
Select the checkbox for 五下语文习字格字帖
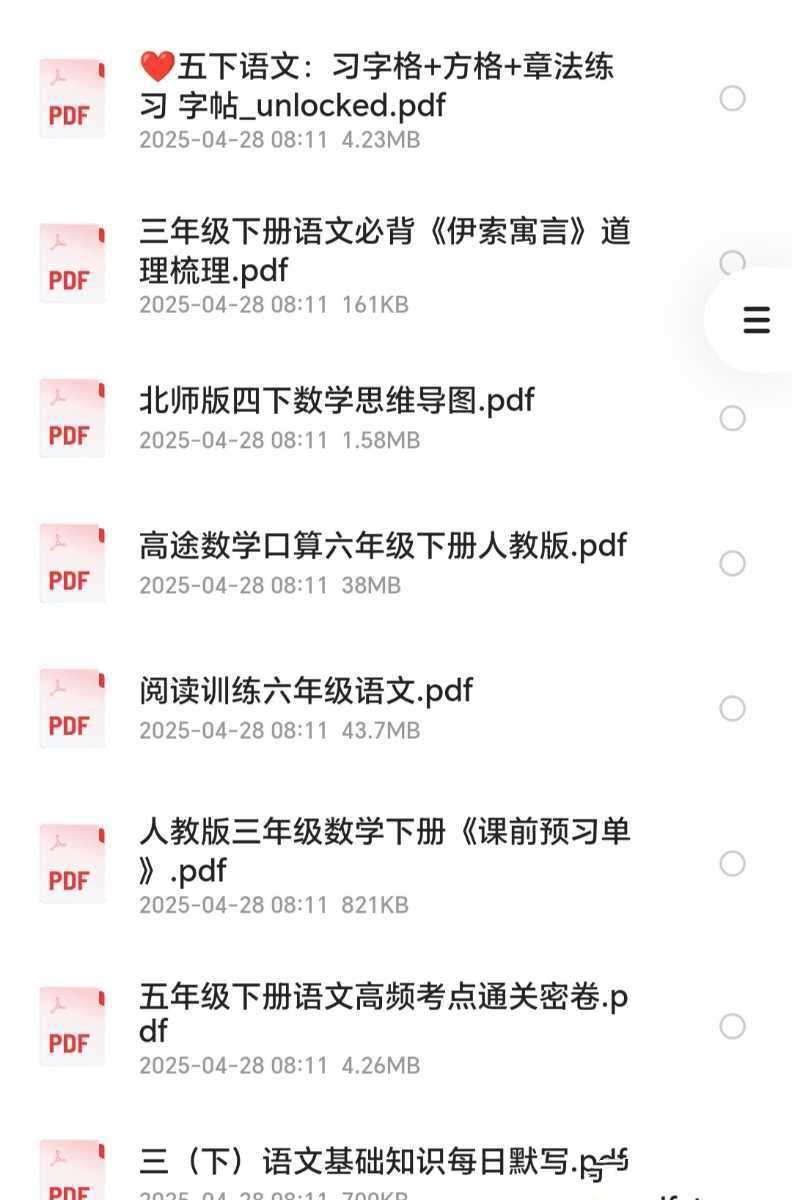pos(733,99)
